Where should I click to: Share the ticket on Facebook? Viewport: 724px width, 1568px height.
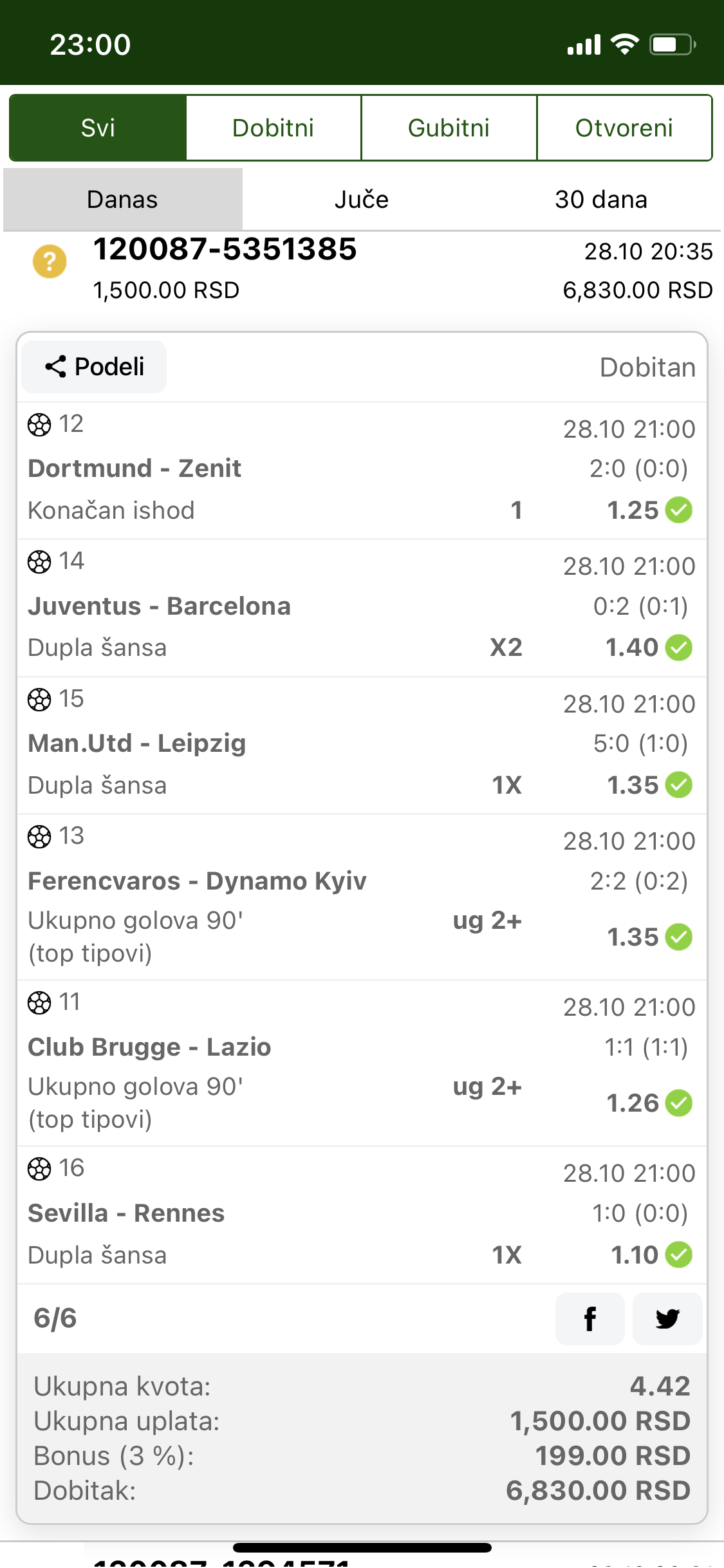point(590,1318)
